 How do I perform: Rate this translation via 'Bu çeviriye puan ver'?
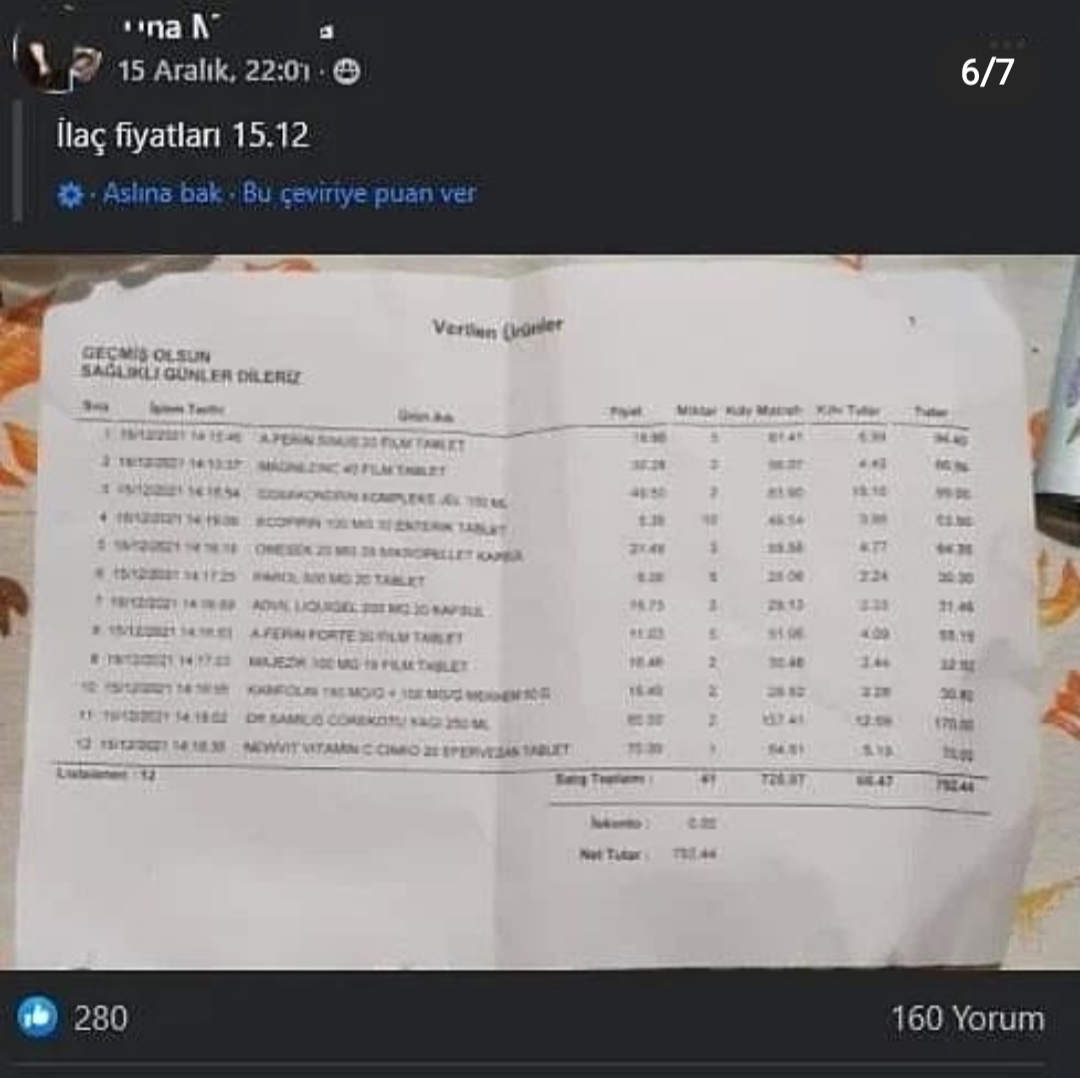pyautogui.click(x=359, y=194)
